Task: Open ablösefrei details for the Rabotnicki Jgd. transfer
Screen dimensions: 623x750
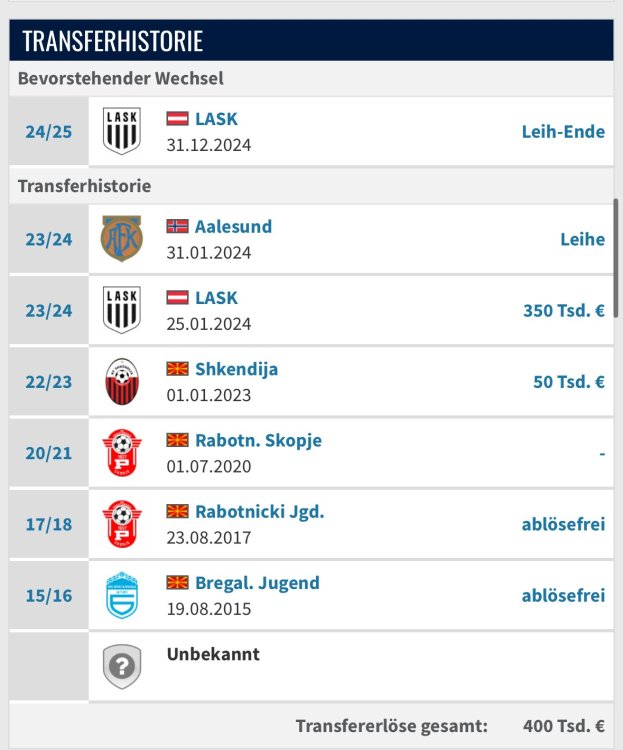Action: pos(563,524)
